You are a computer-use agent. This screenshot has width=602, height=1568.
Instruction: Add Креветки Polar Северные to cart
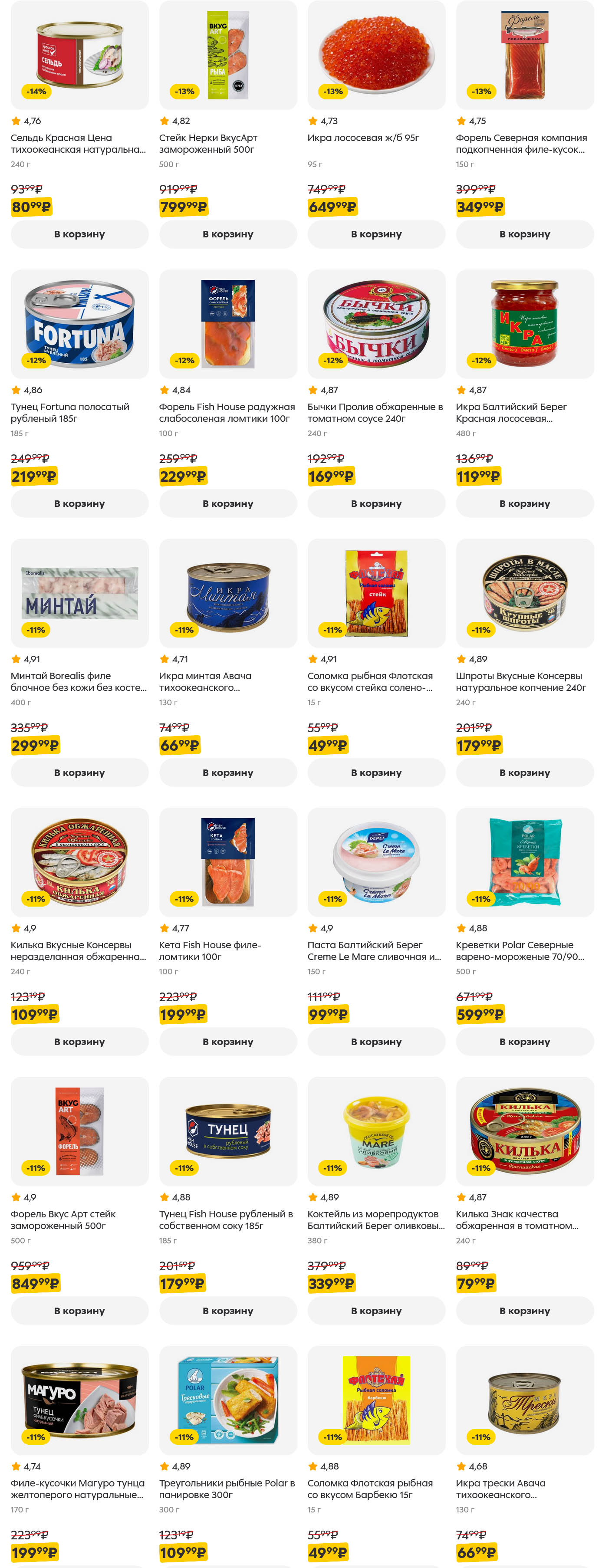pyautogui.click(x=524, y=1042)
